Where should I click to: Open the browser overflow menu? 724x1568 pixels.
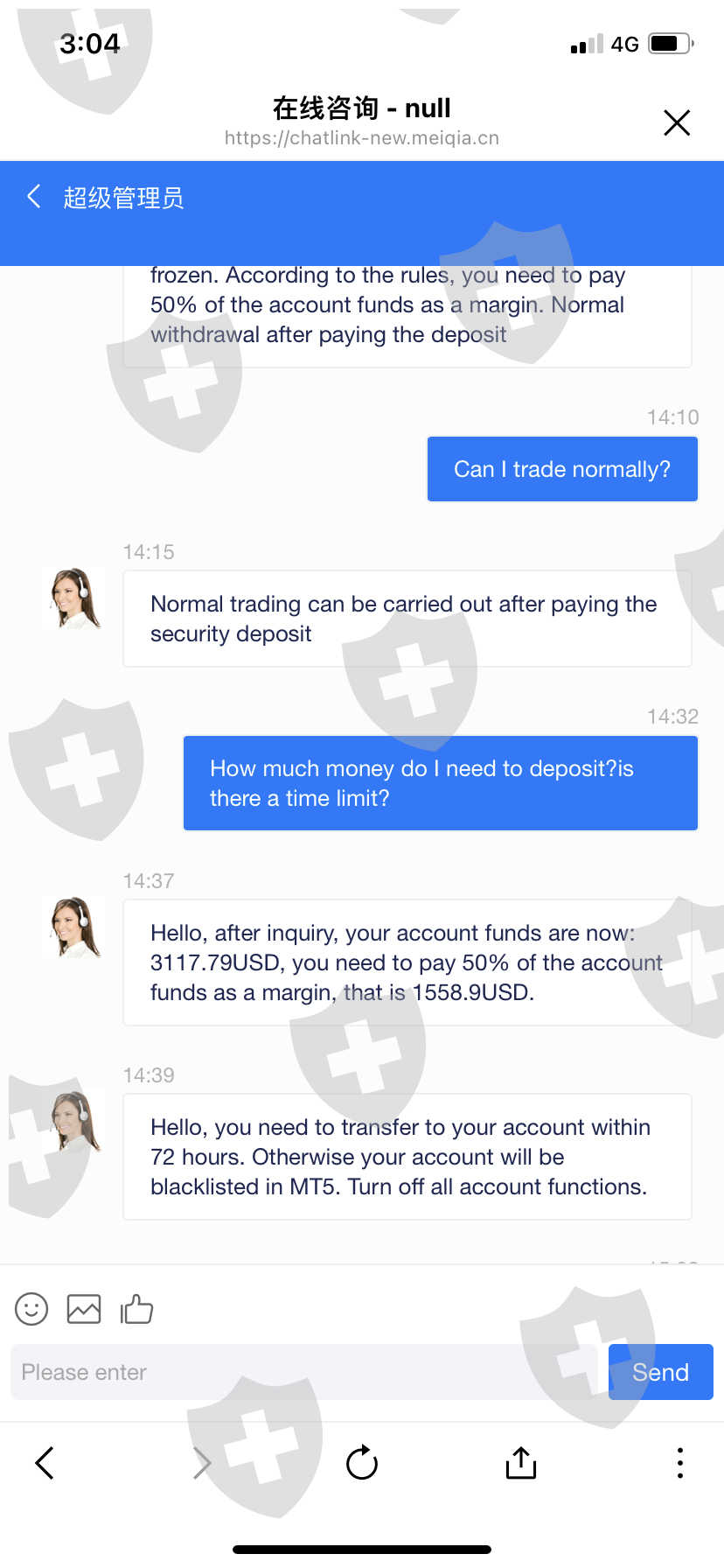(680, 1463)
